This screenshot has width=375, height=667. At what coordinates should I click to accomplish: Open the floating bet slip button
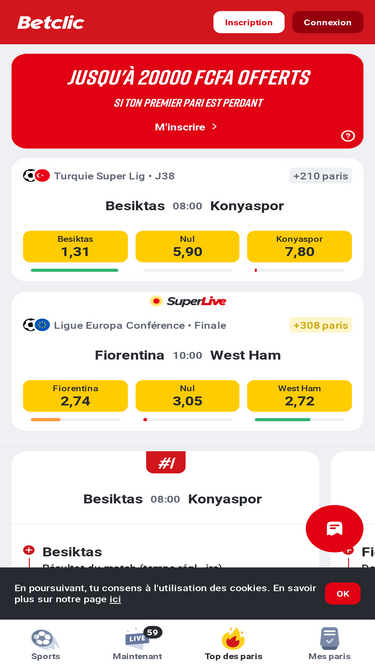[x=335, y=529]
